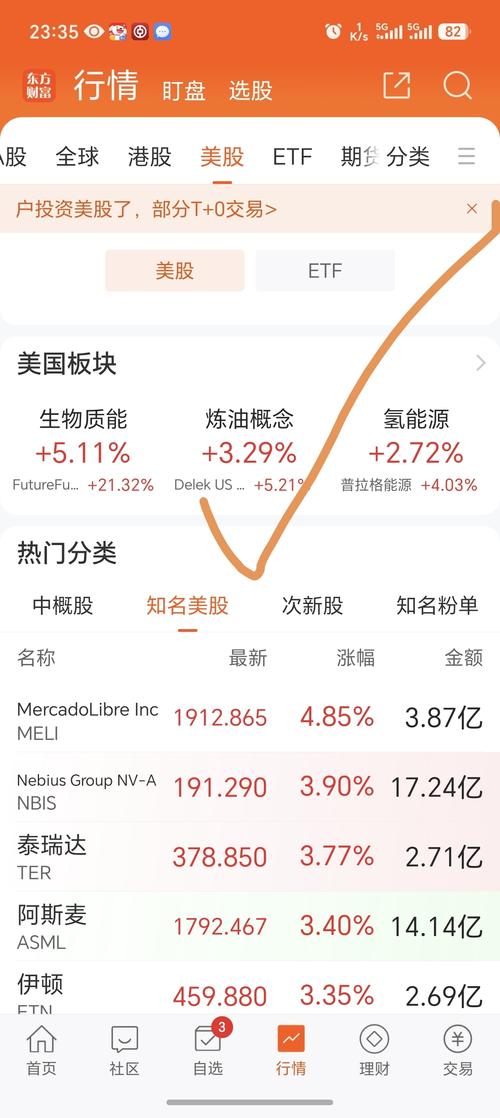Switch to 盯盘 top section

pyautogui.click(x=184, y=91)
